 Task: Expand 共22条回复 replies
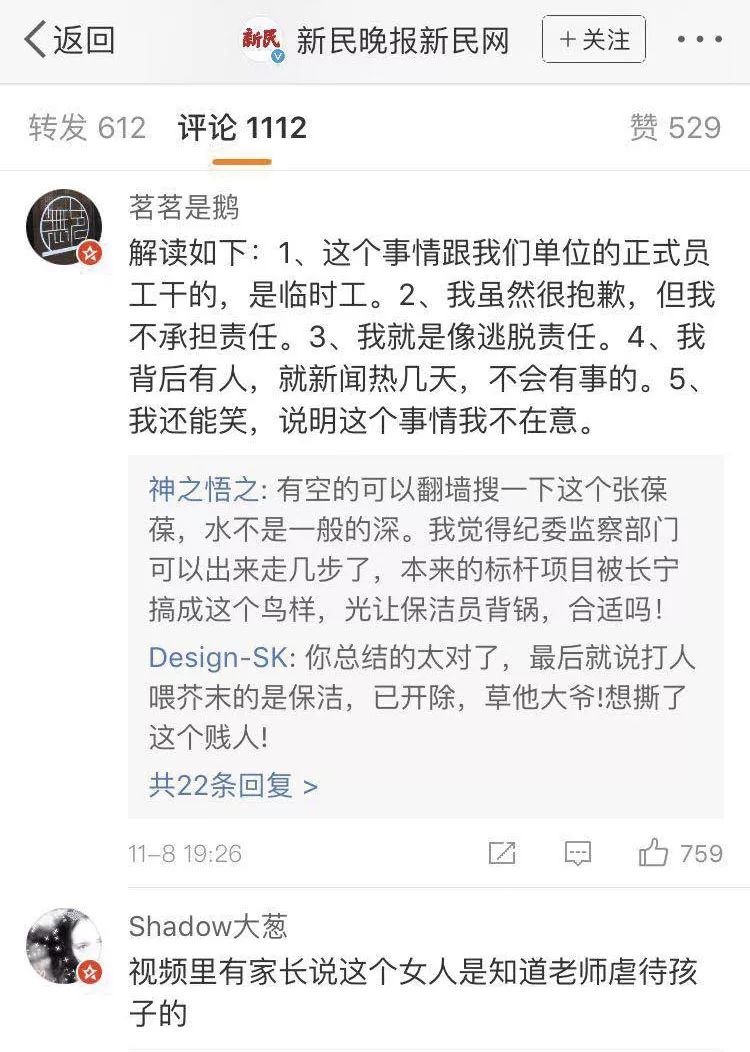click(233, 785)
